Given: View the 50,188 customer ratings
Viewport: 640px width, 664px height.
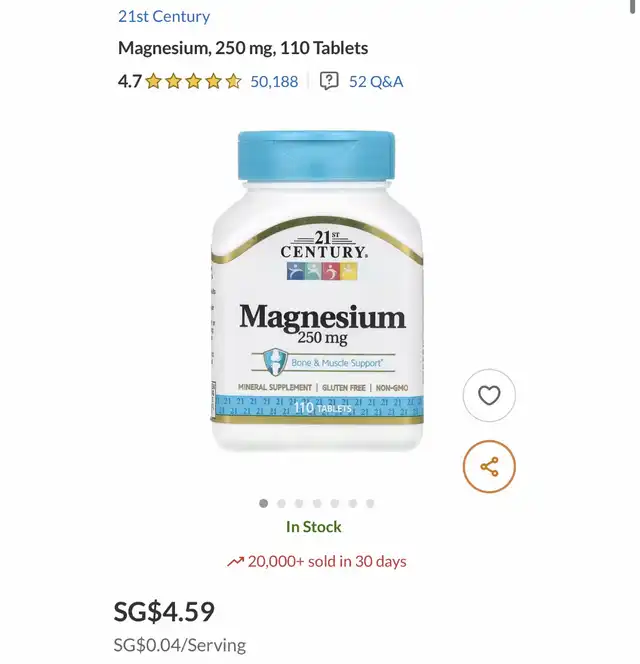Looking at the screenshot, I should (274, 82).
